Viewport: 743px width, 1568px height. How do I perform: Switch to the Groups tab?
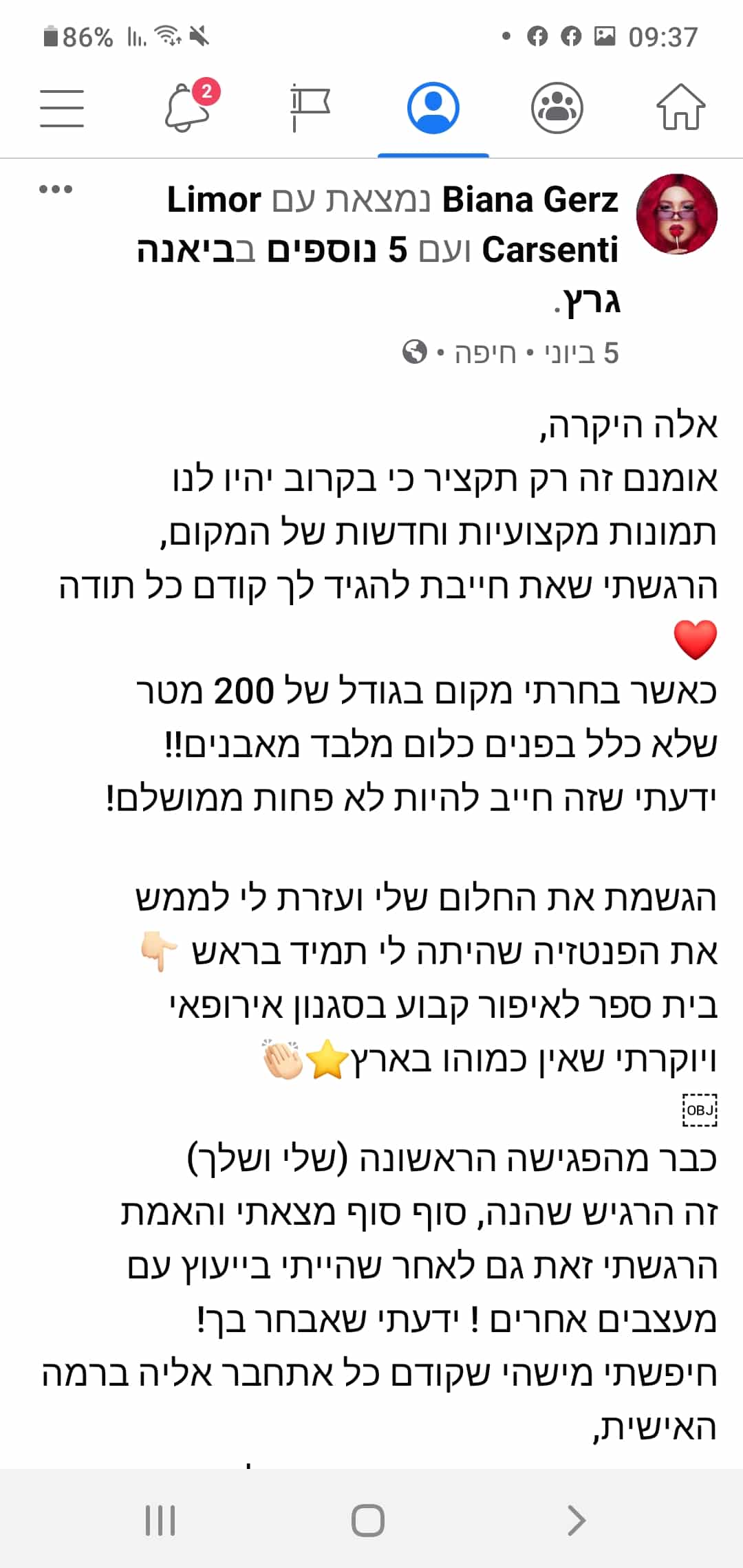[x=557, y=107]
